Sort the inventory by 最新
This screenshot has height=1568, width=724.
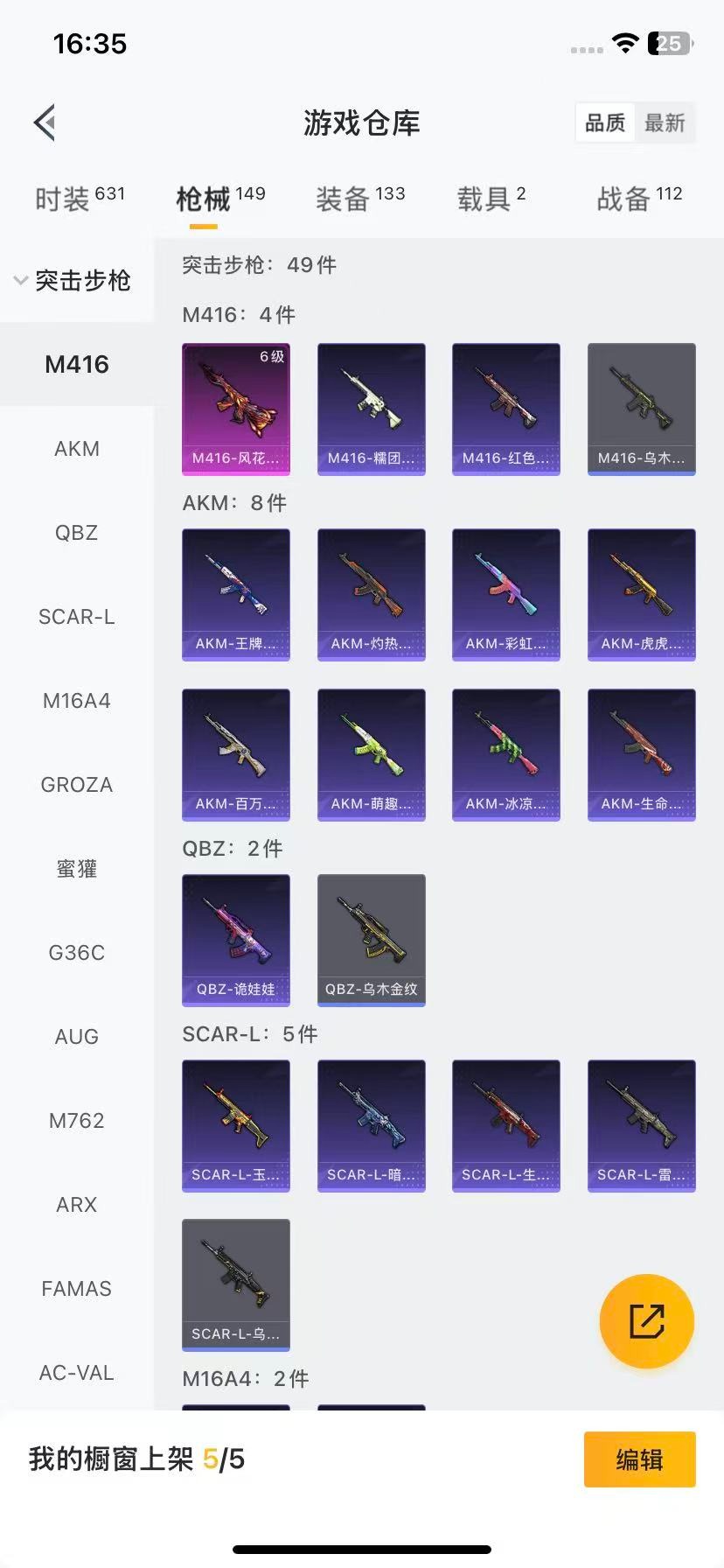click(x=665, y=122)
